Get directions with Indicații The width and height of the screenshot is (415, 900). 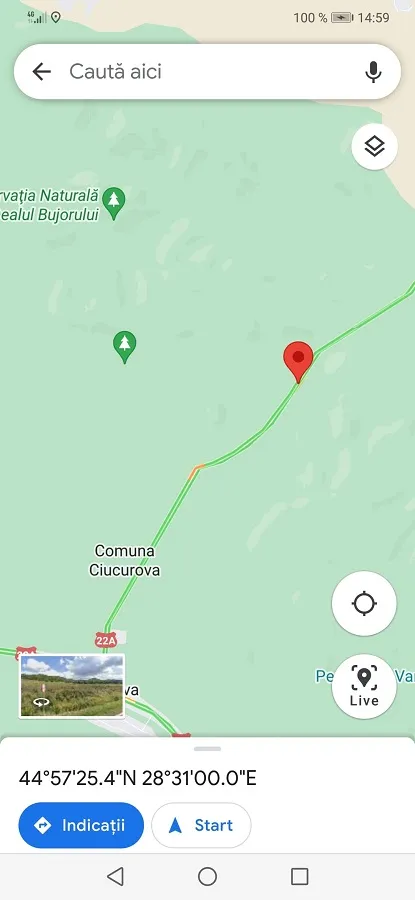pos(81,825)
